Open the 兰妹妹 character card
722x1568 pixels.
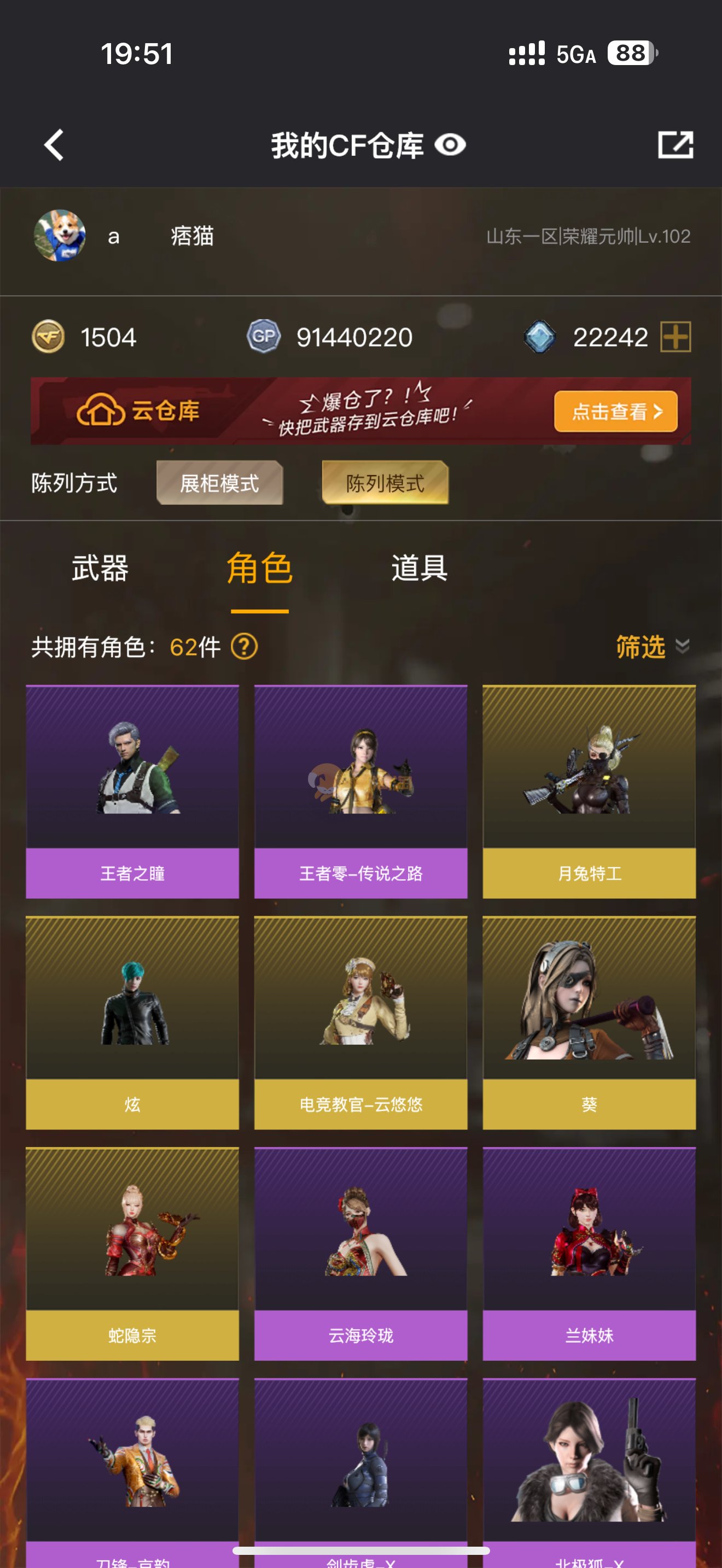[589, 1254]
